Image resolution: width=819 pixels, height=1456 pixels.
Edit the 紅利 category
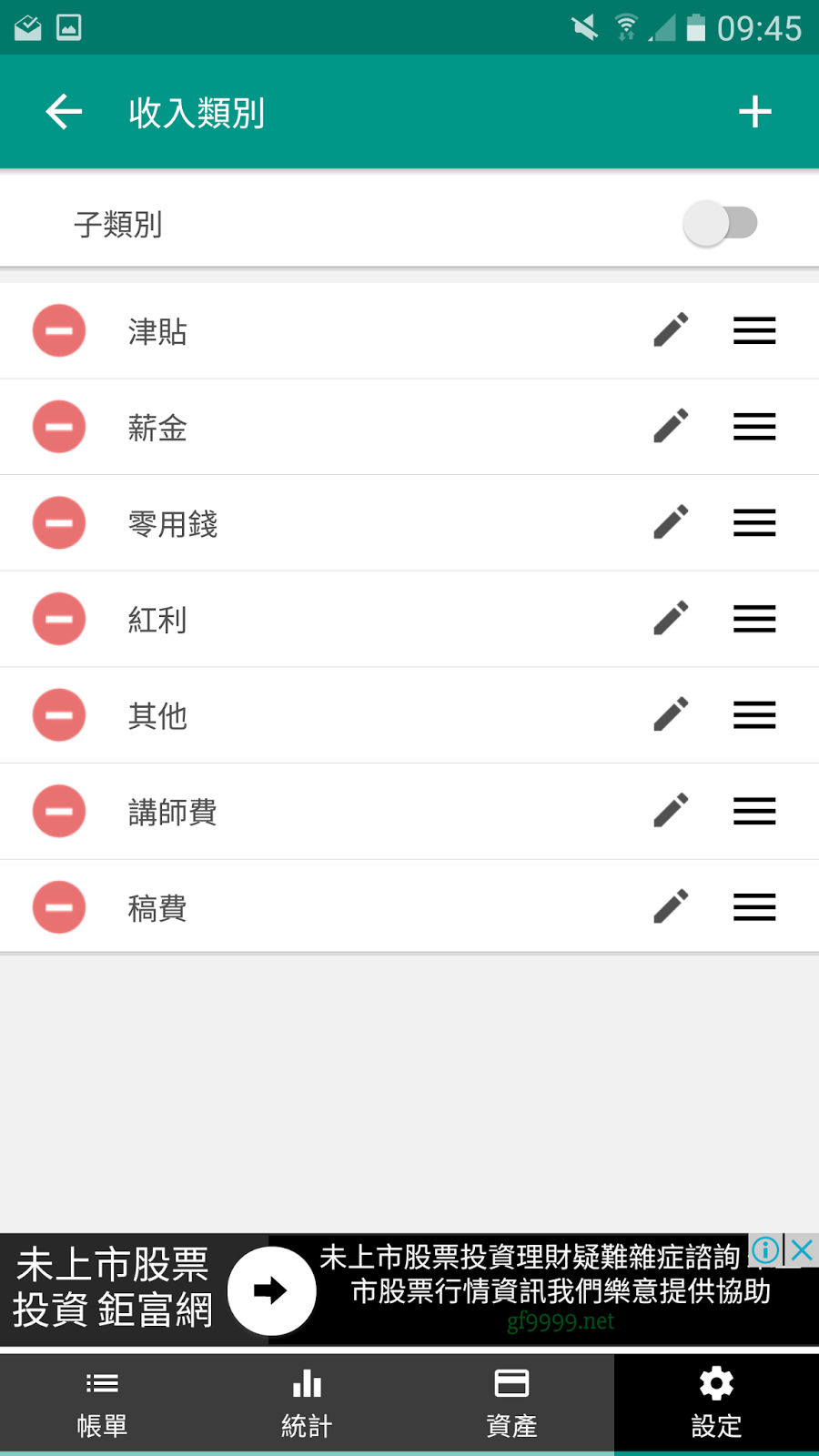click(671, 619)
